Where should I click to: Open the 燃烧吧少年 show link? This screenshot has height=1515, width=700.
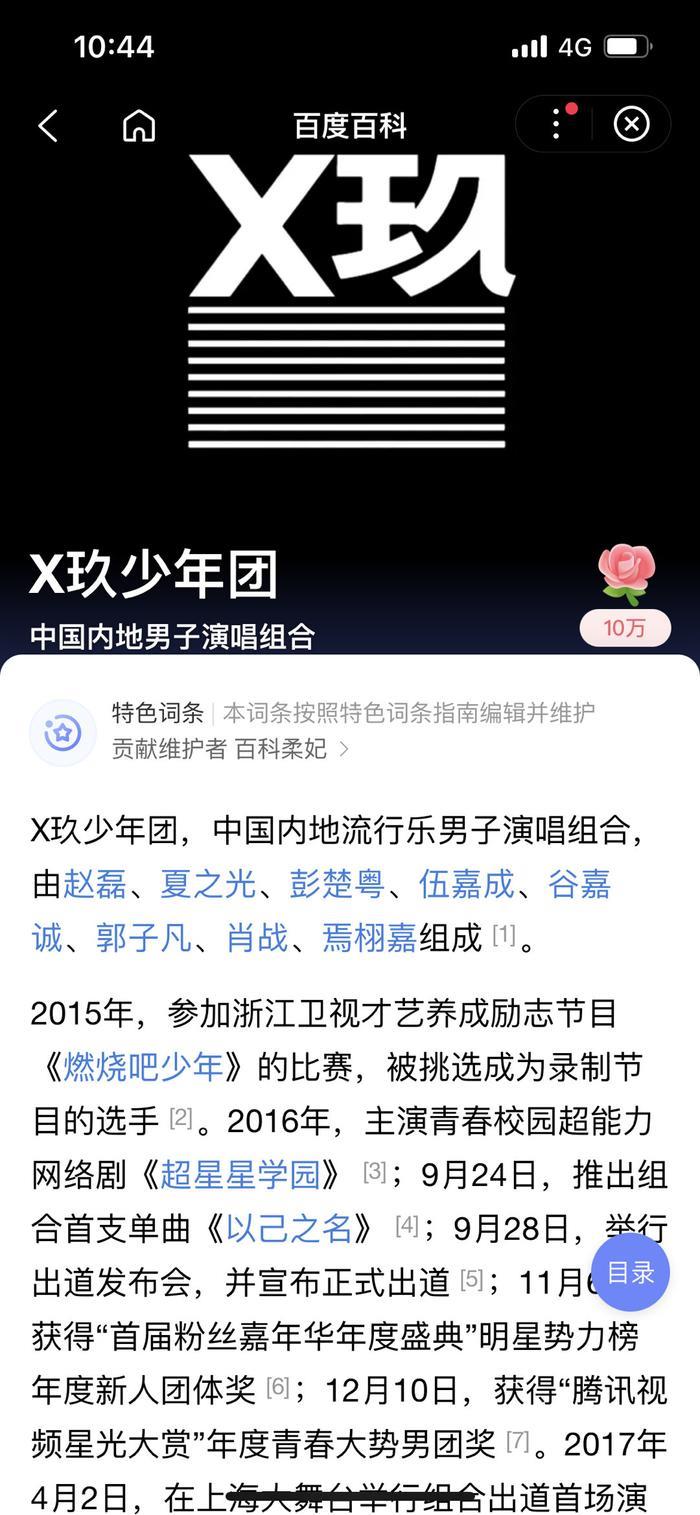[144, 1067]
